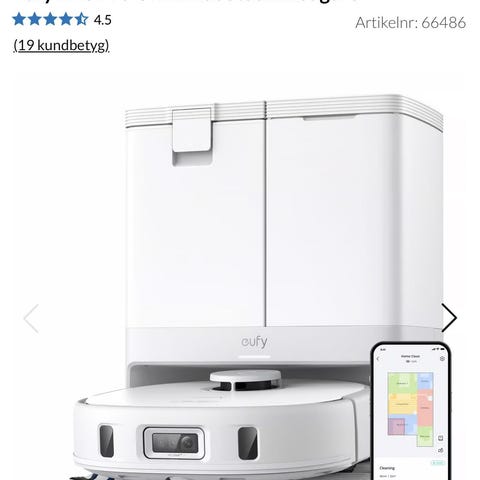Open the 19 kundbetyg reviews link
The image size is (480, 480).
(x=61, y=45)
